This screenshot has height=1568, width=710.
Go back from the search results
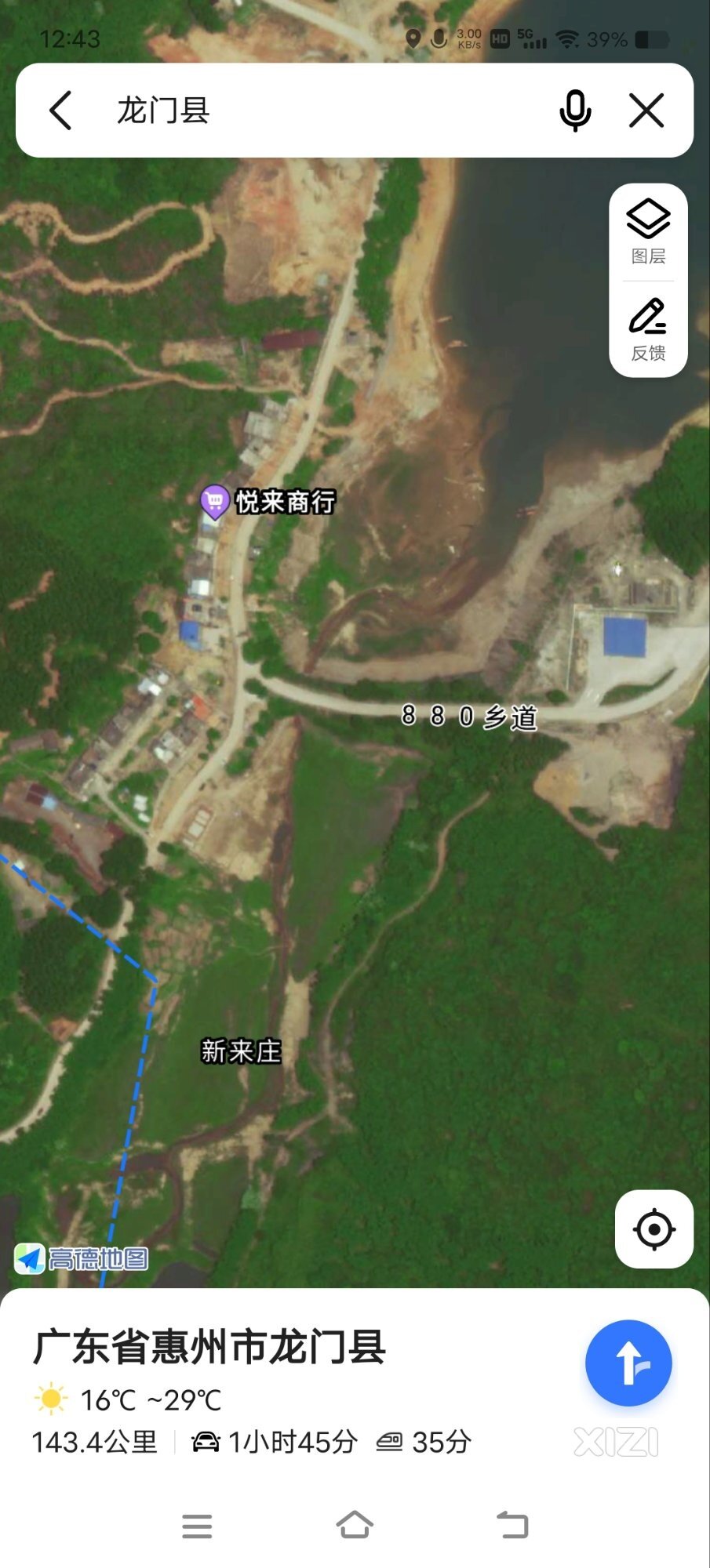tap(61, 110)
